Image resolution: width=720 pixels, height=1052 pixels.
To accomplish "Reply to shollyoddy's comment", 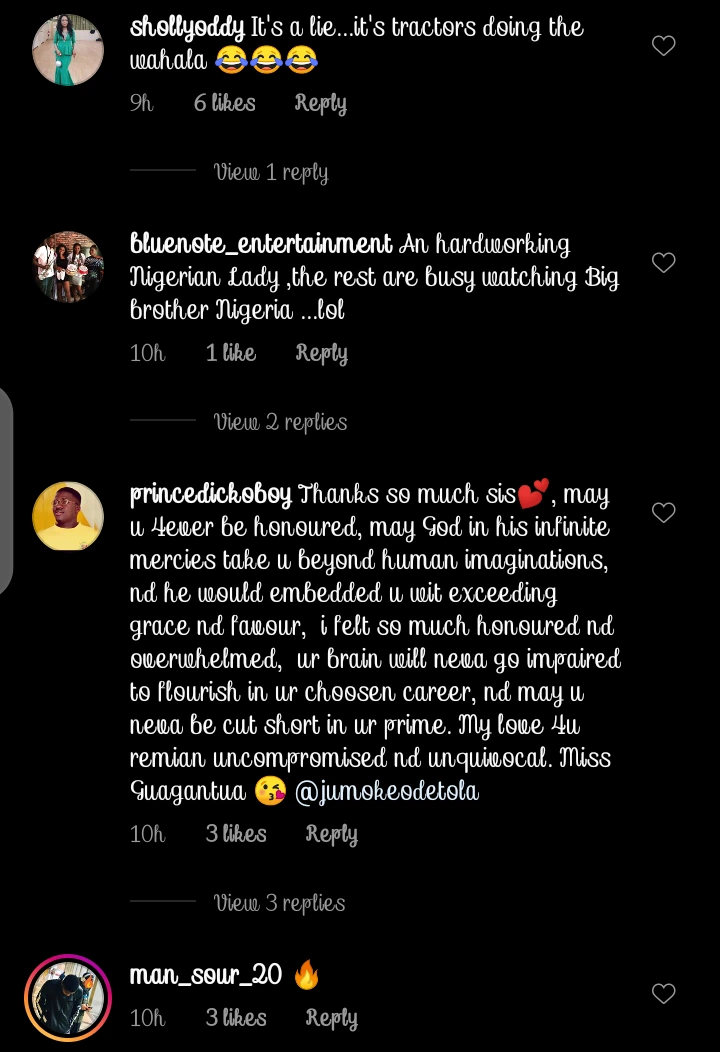I will (320, 103).
